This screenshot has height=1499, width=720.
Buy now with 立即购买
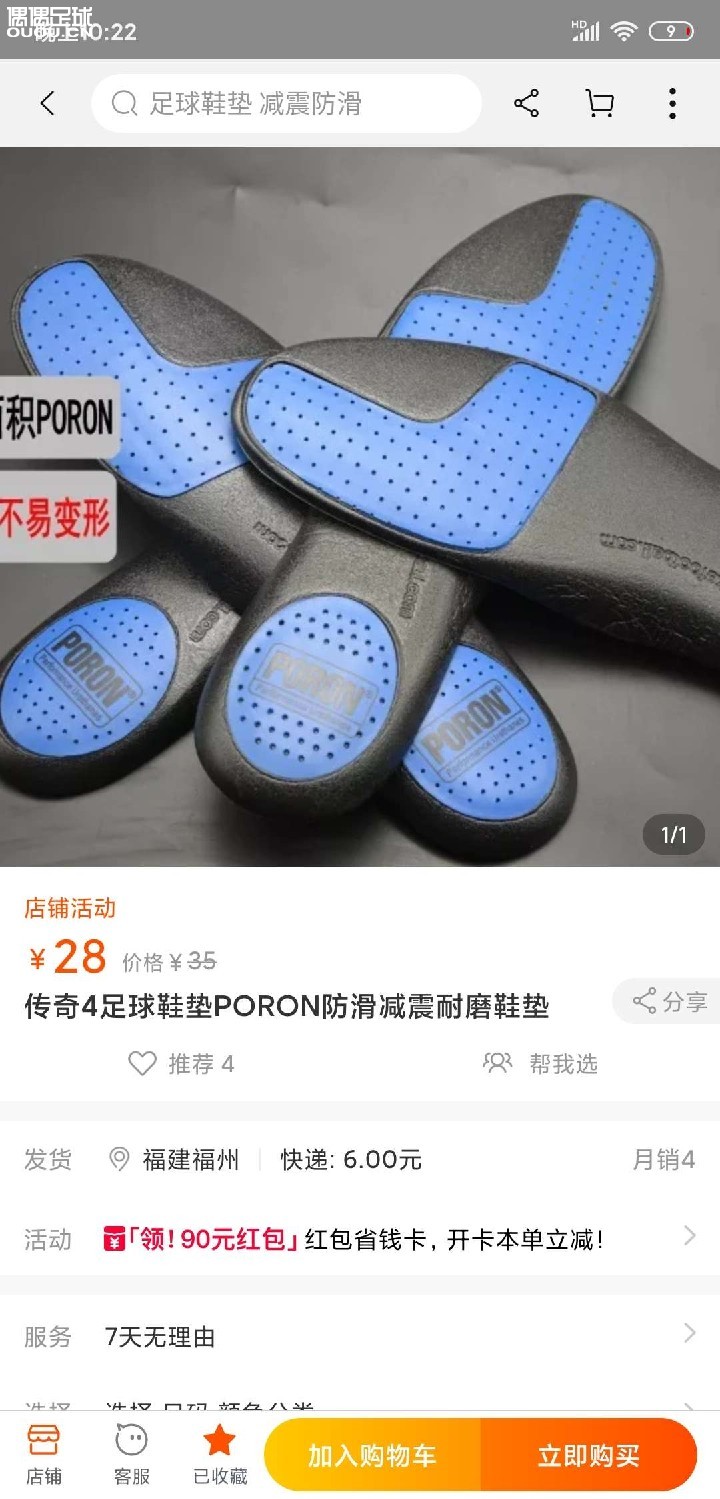pos(589,1455)
